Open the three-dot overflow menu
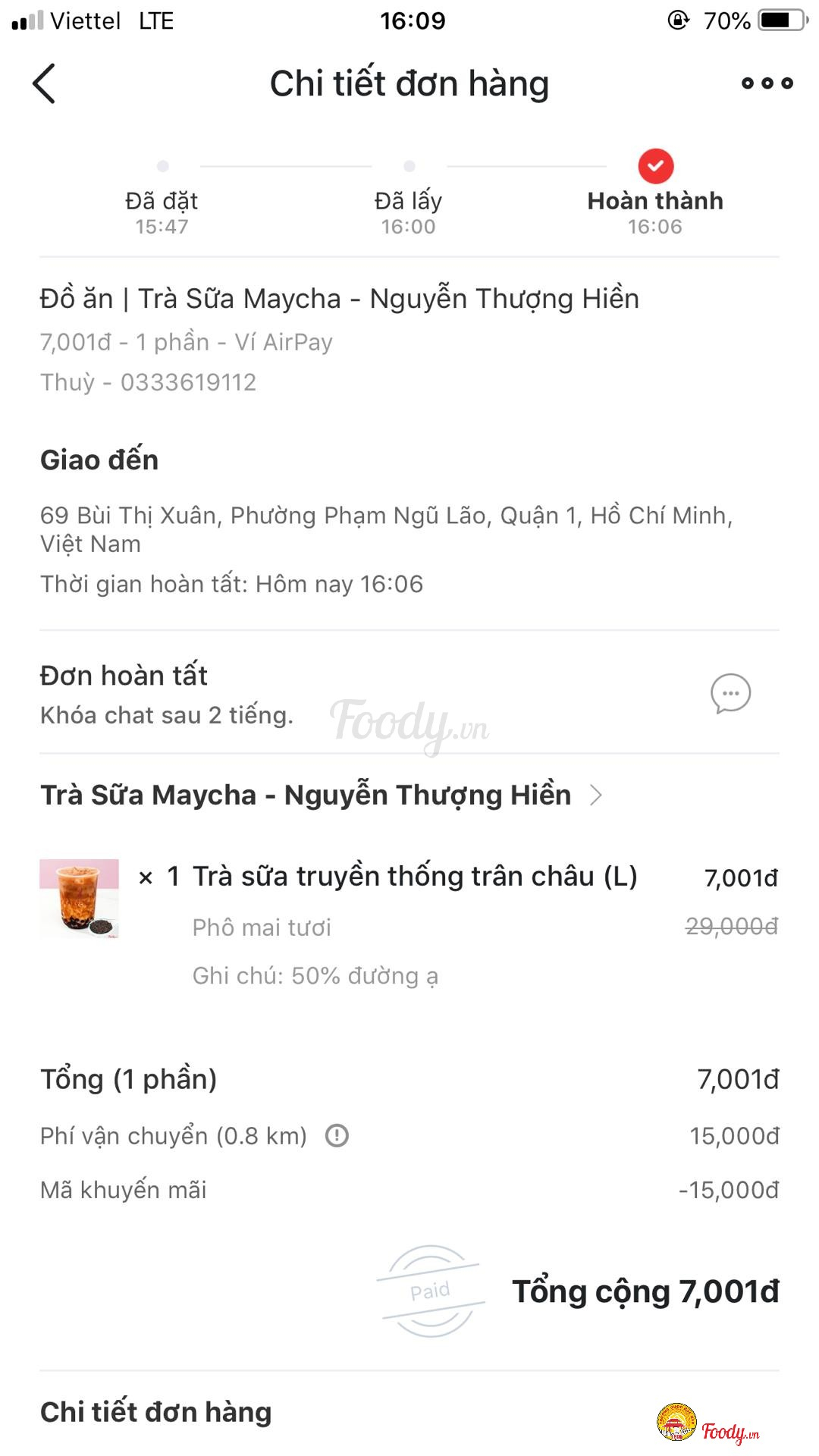Image resolution: width=819 pixels, height=1456 pixels. click(767, 83)
